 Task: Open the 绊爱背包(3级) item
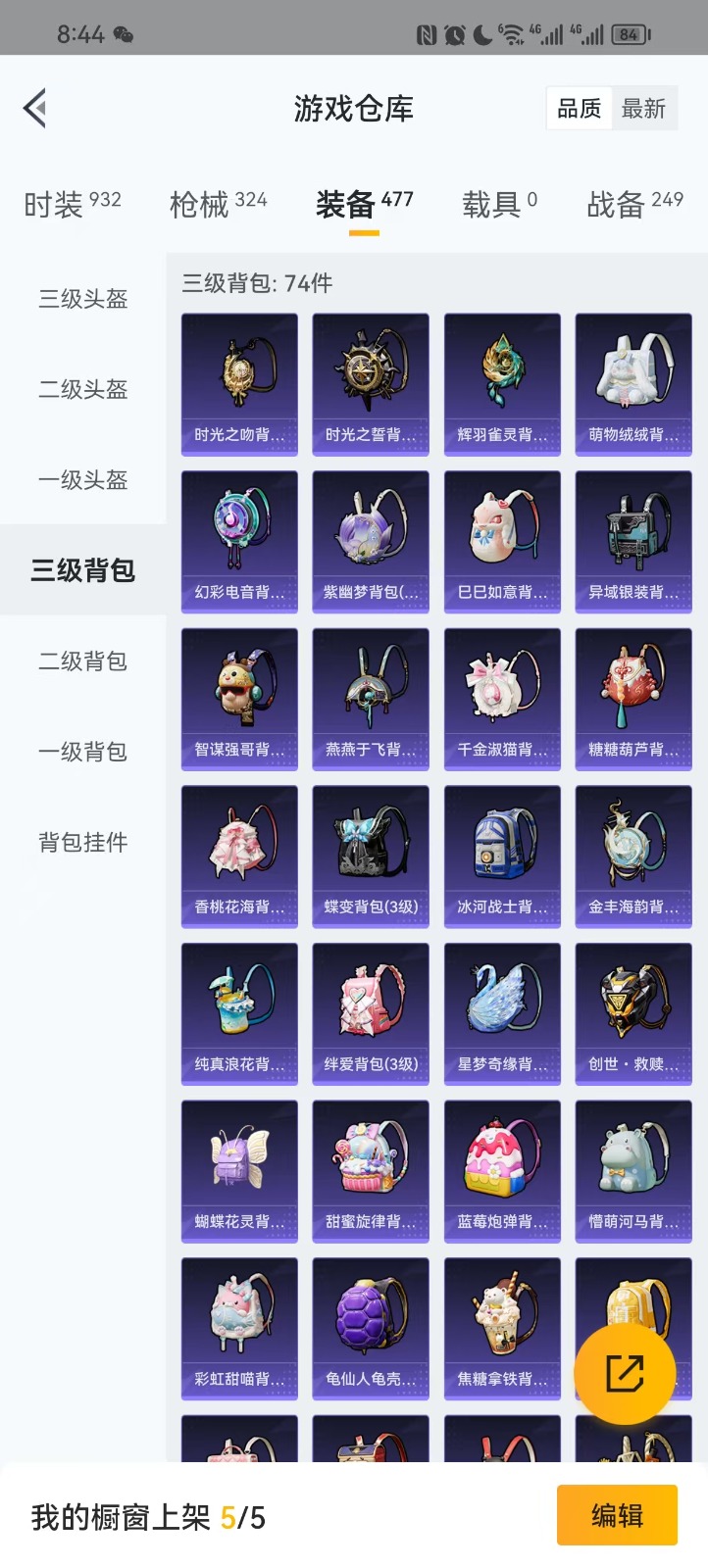coord(371,1013)
